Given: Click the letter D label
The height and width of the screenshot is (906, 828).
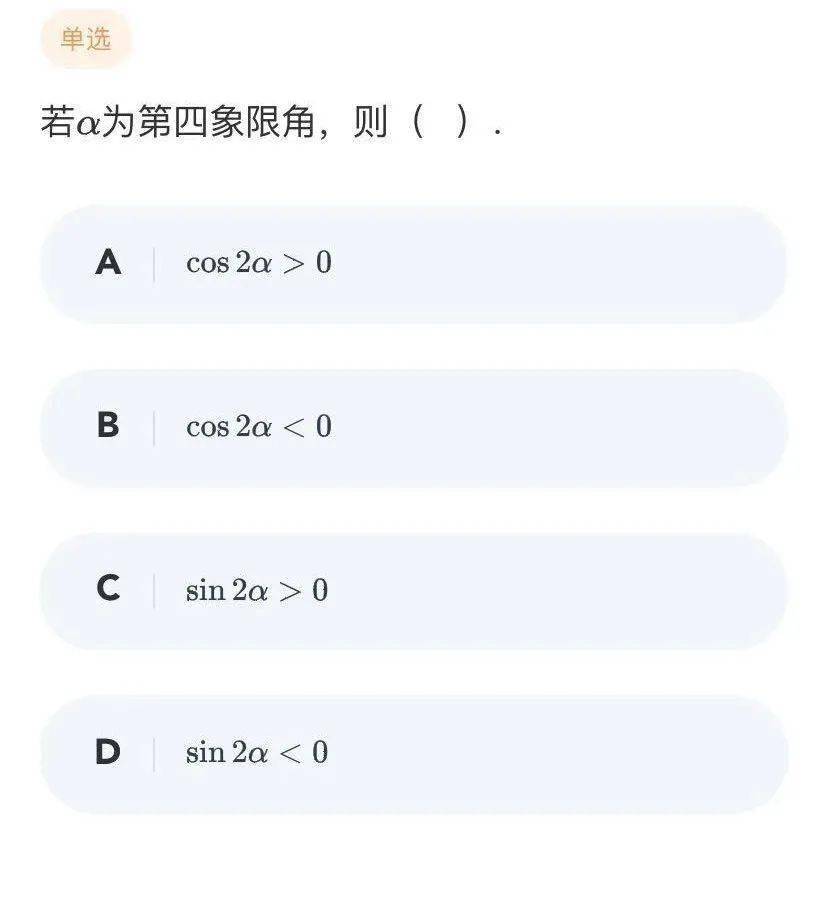Looking at the screenshot, I should (x=110, y=752).
